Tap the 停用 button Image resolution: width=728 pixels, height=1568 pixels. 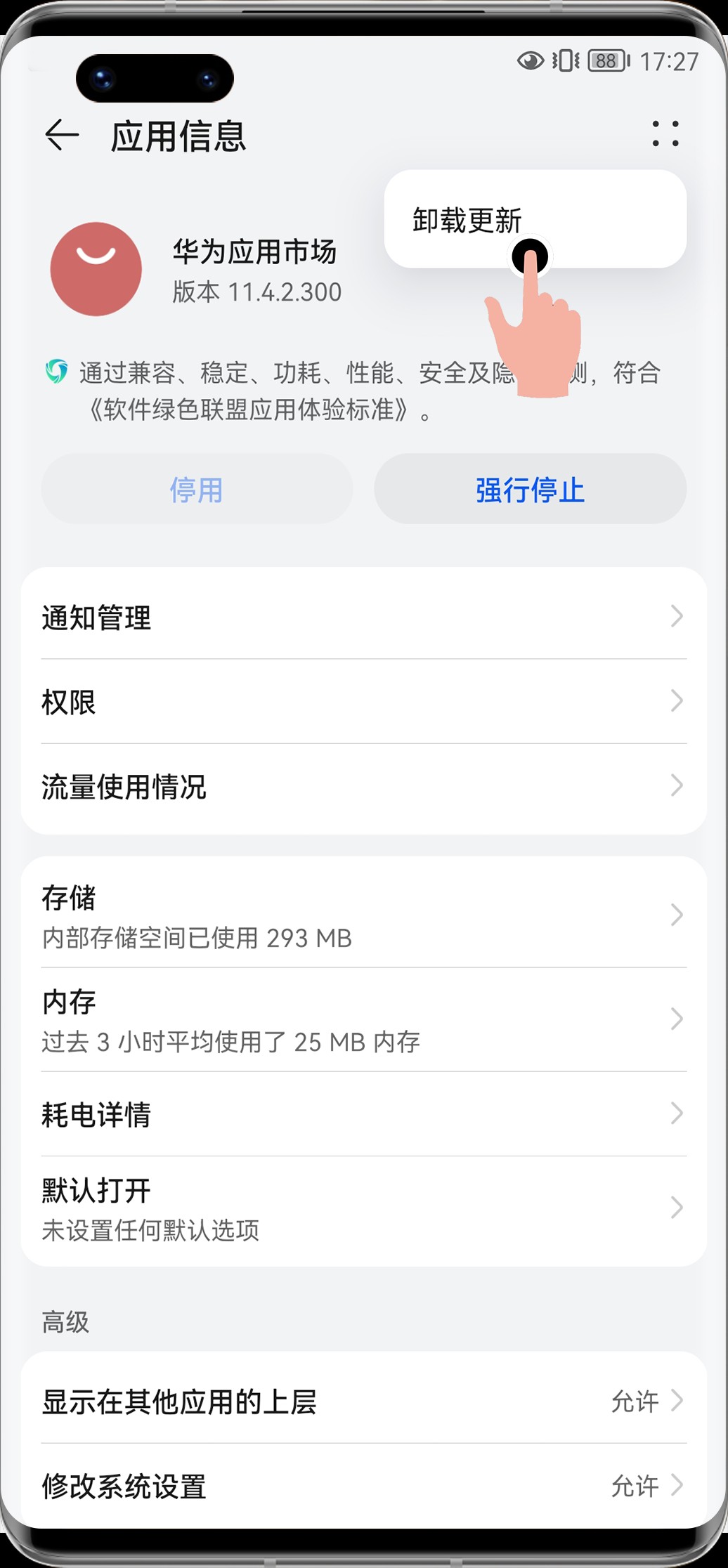click(x=197, y=490)
